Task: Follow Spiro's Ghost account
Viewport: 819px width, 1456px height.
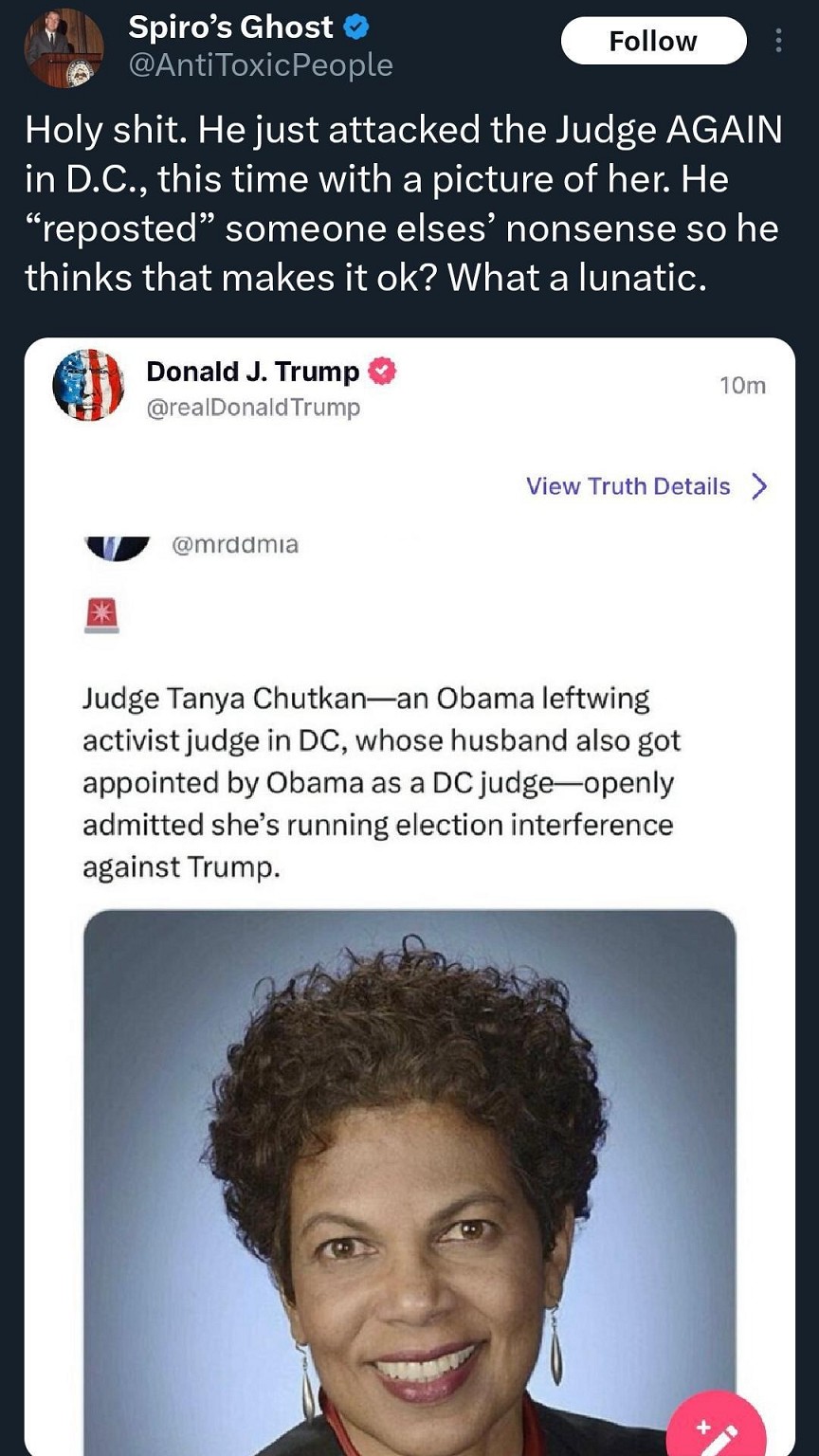Action: 653,42
